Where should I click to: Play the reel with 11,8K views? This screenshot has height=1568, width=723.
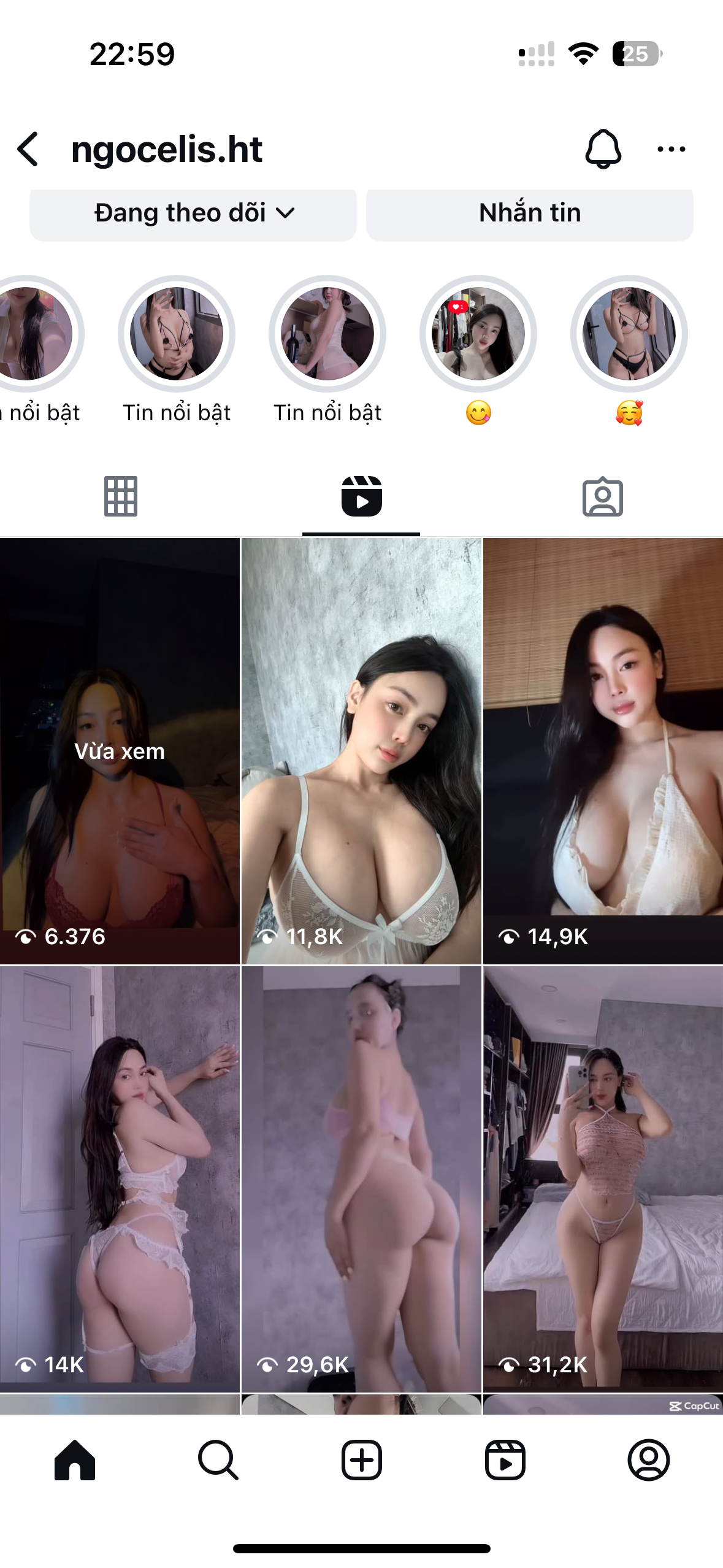[361, 751]
